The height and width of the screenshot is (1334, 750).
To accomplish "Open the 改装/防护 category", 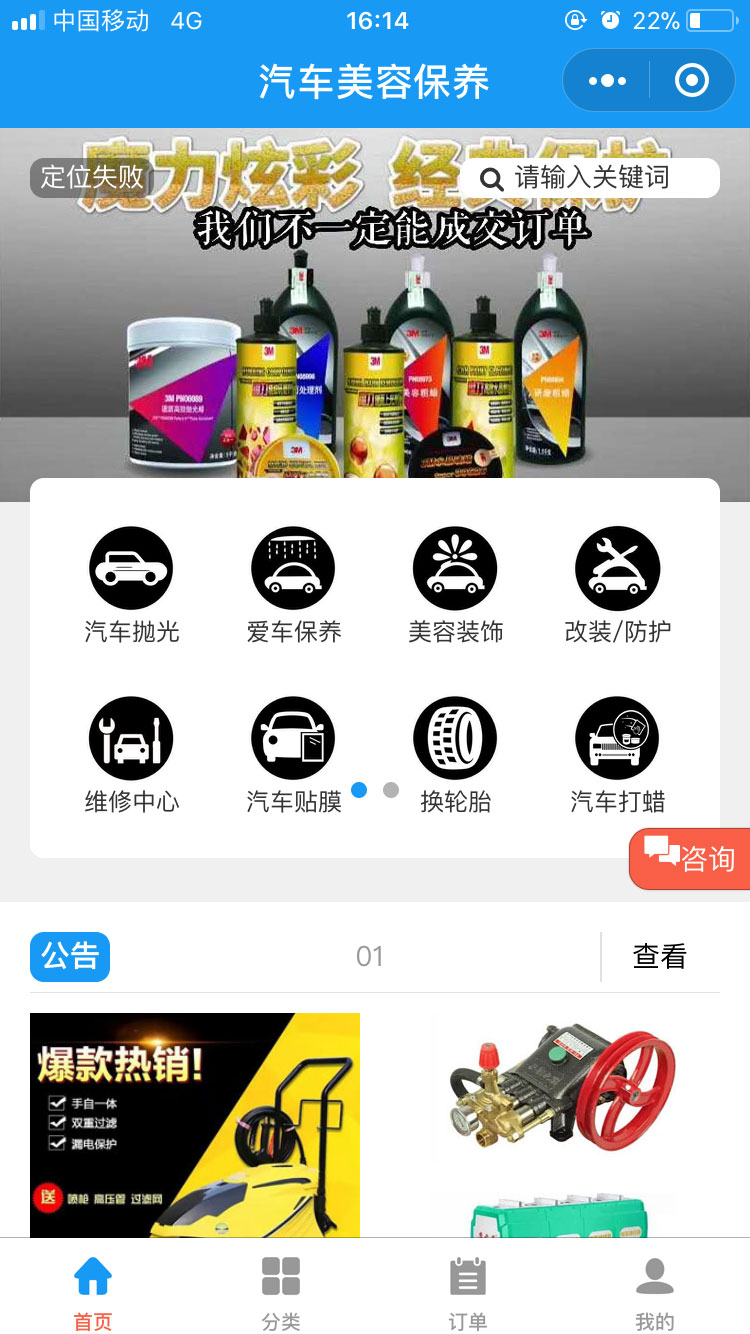I will coord(617,585).
